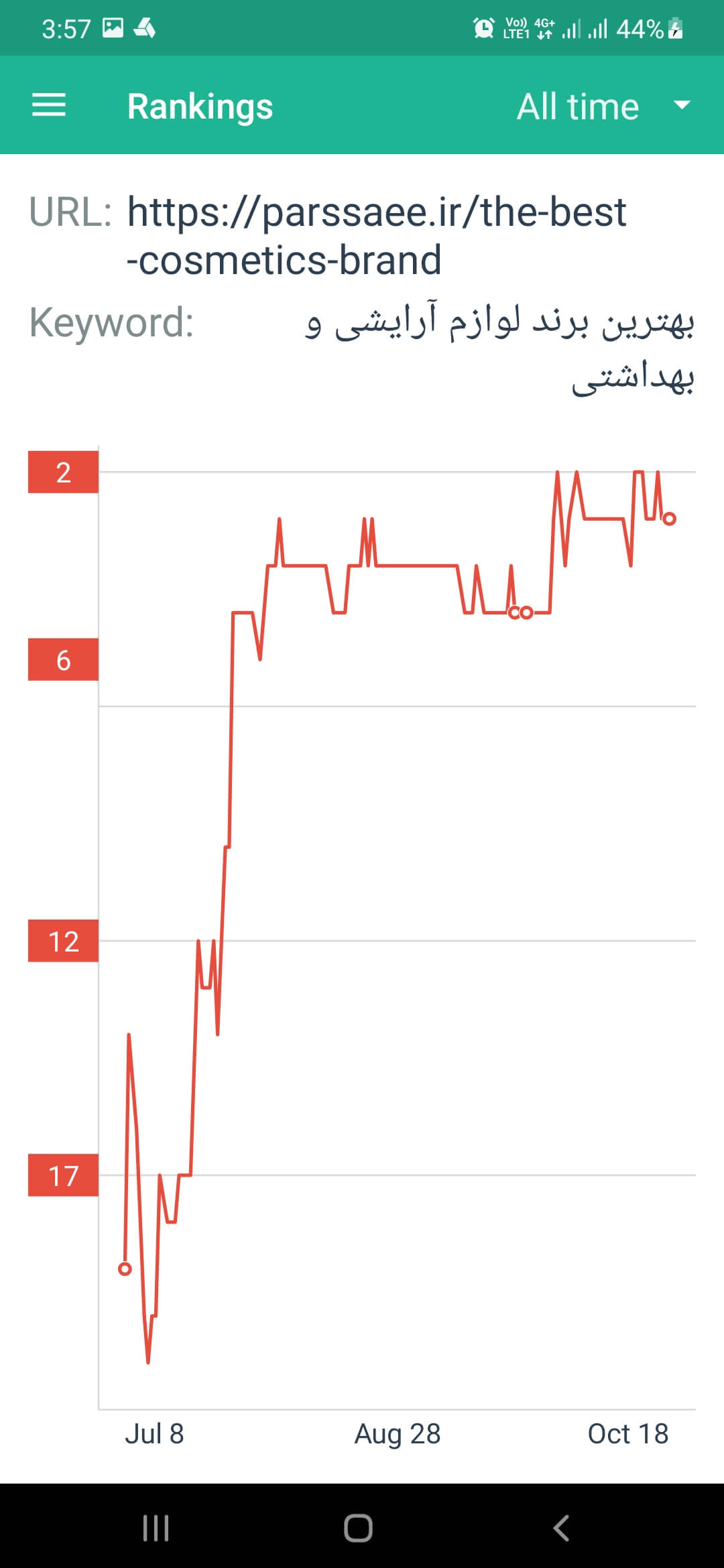Open the hamburger navigation drawer menu
724x1568 pixels.
tap(49, 106)
